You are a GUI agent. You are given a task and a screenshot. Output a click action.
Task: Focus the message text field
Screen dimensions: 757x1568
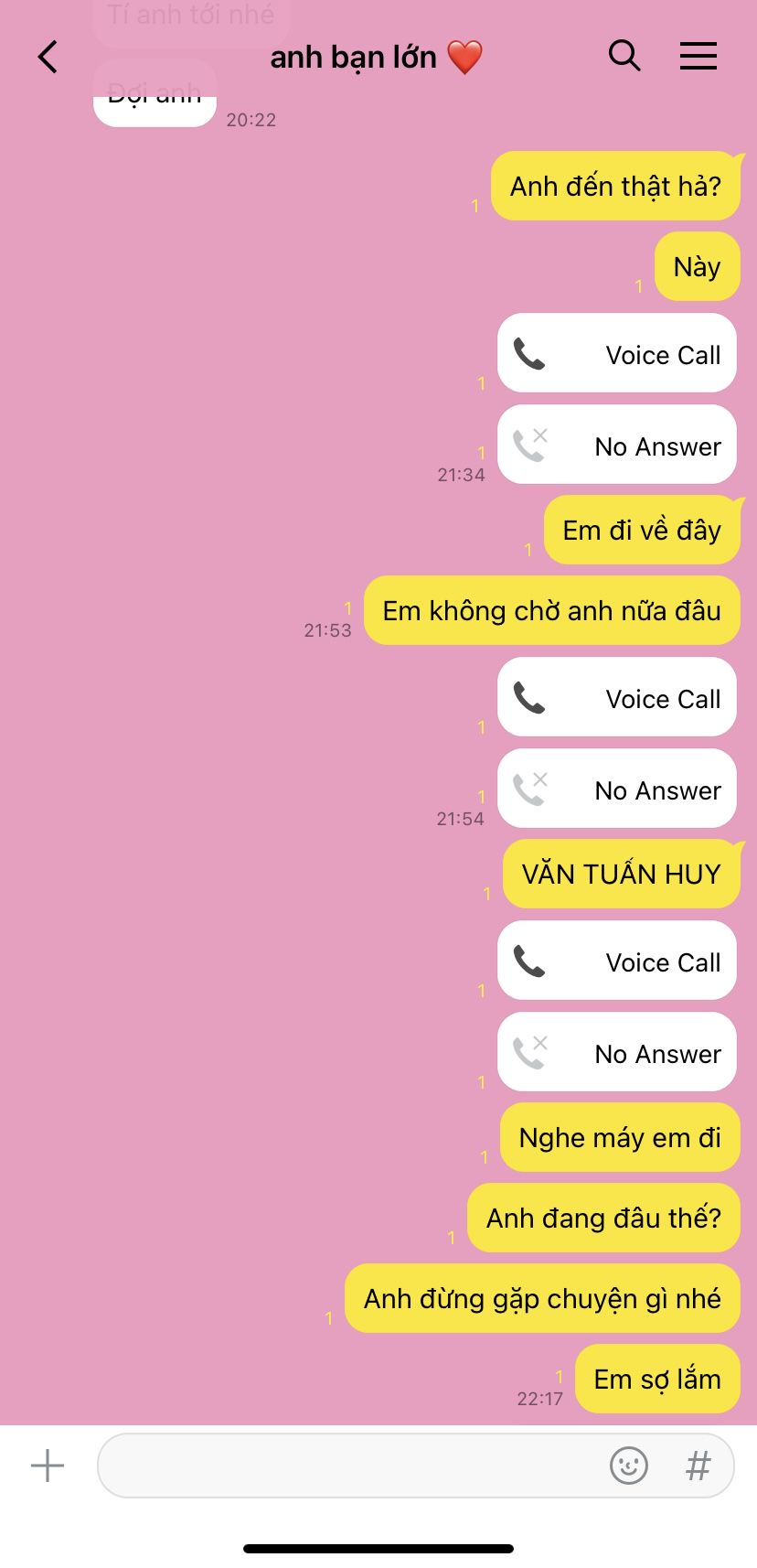(x=347, y=1466)
